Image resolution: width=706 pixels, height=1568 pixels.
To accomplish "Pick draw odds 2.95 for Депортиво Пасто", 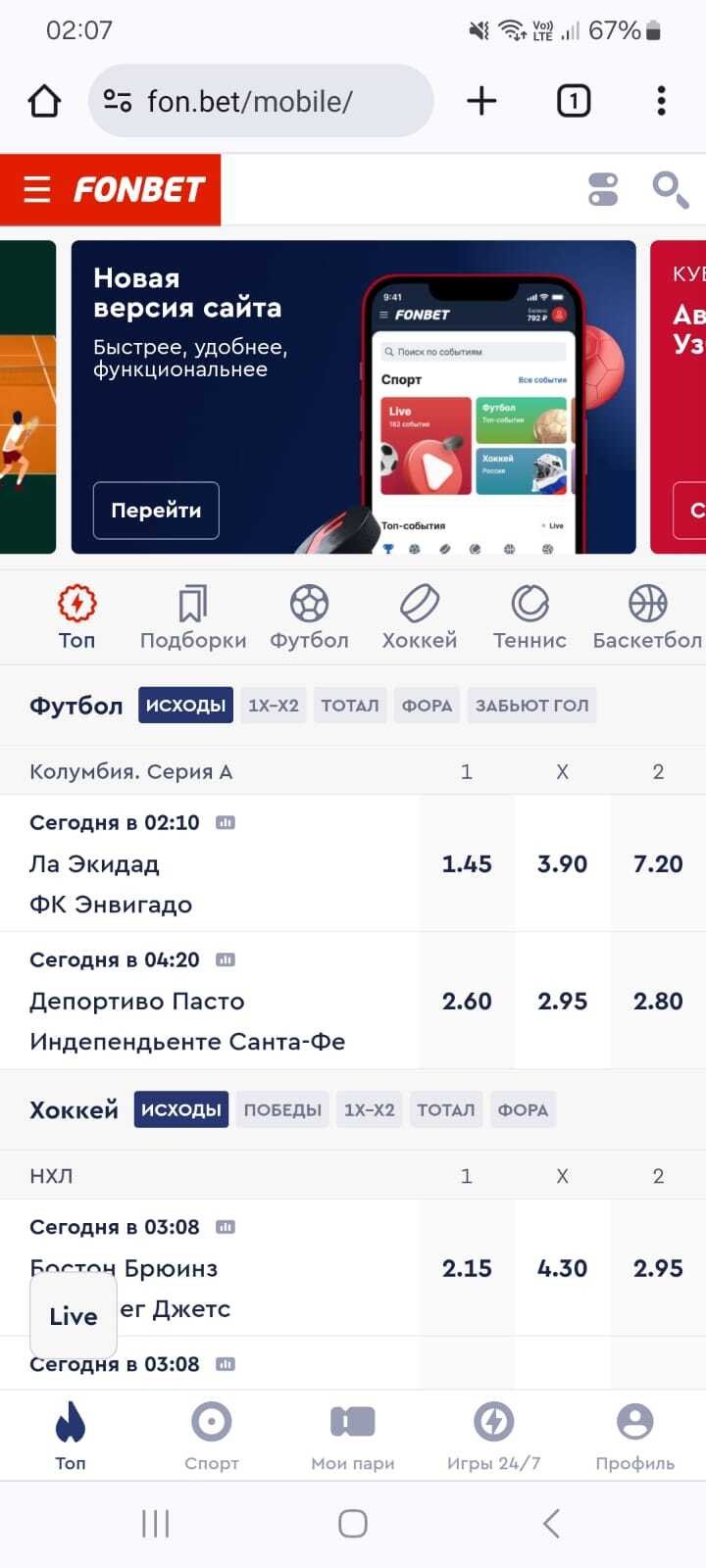I will click(x=562, y=1001).
